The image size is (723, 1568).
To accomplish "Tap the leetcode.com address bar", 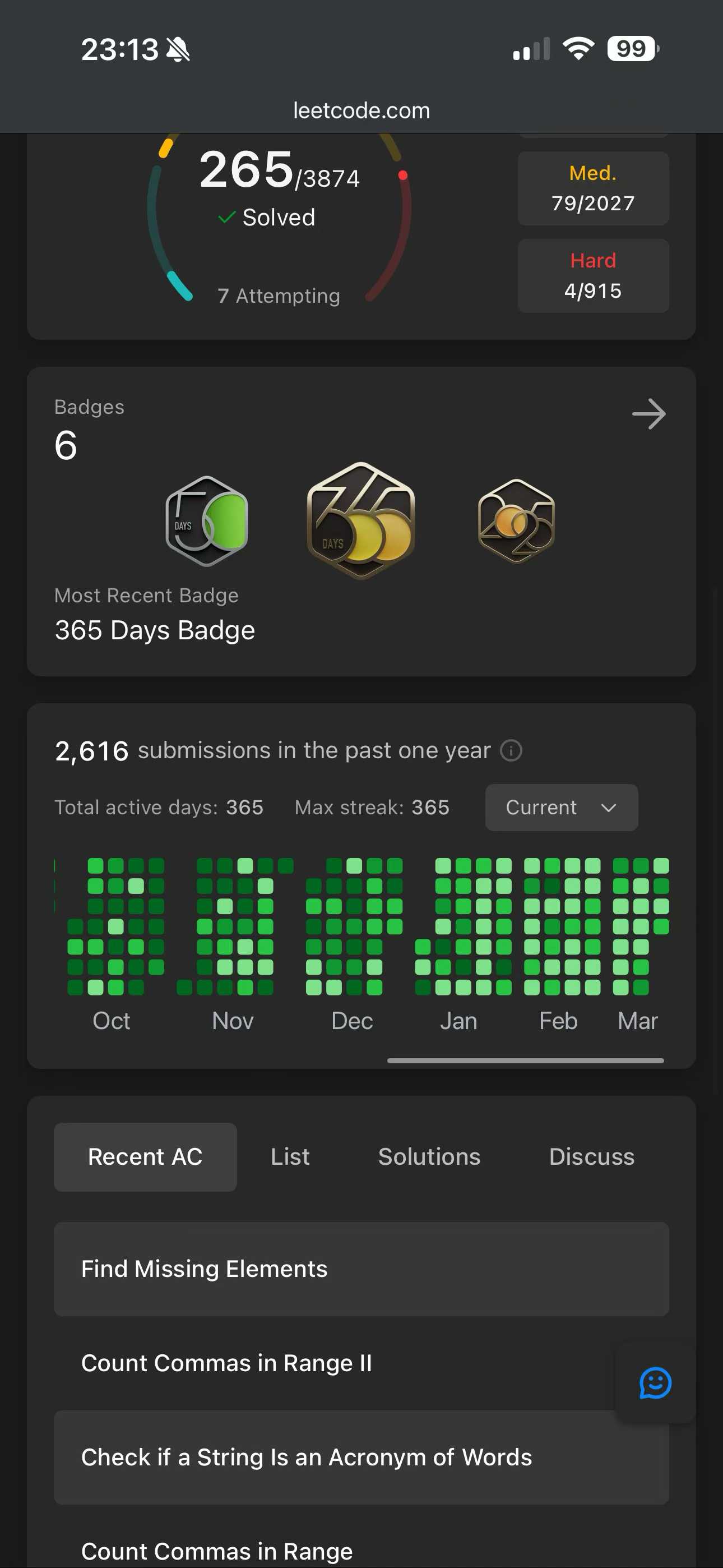I will [x=361, y=110].
